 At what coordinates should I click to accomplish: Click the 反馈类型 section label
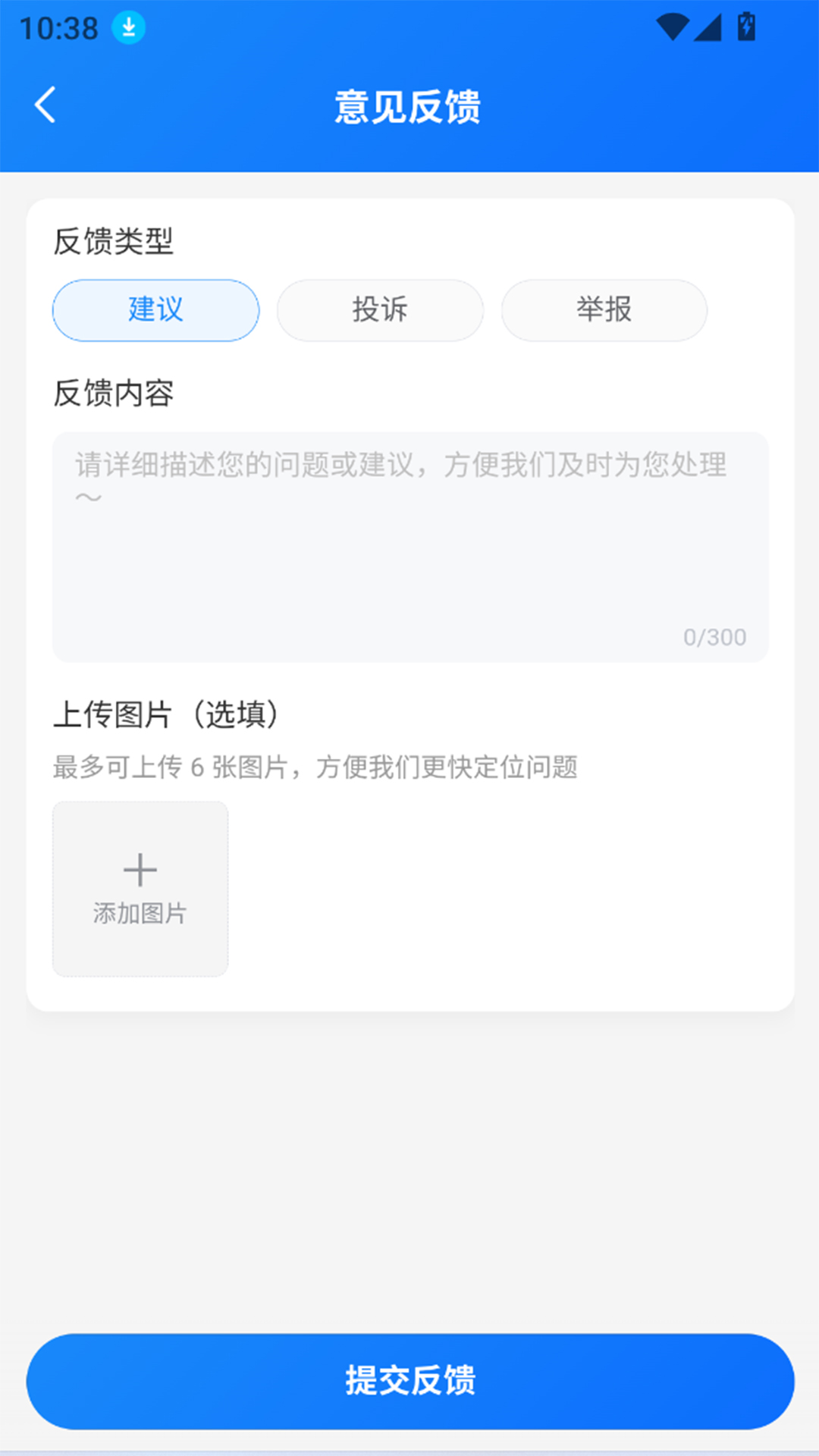[114, 241]
